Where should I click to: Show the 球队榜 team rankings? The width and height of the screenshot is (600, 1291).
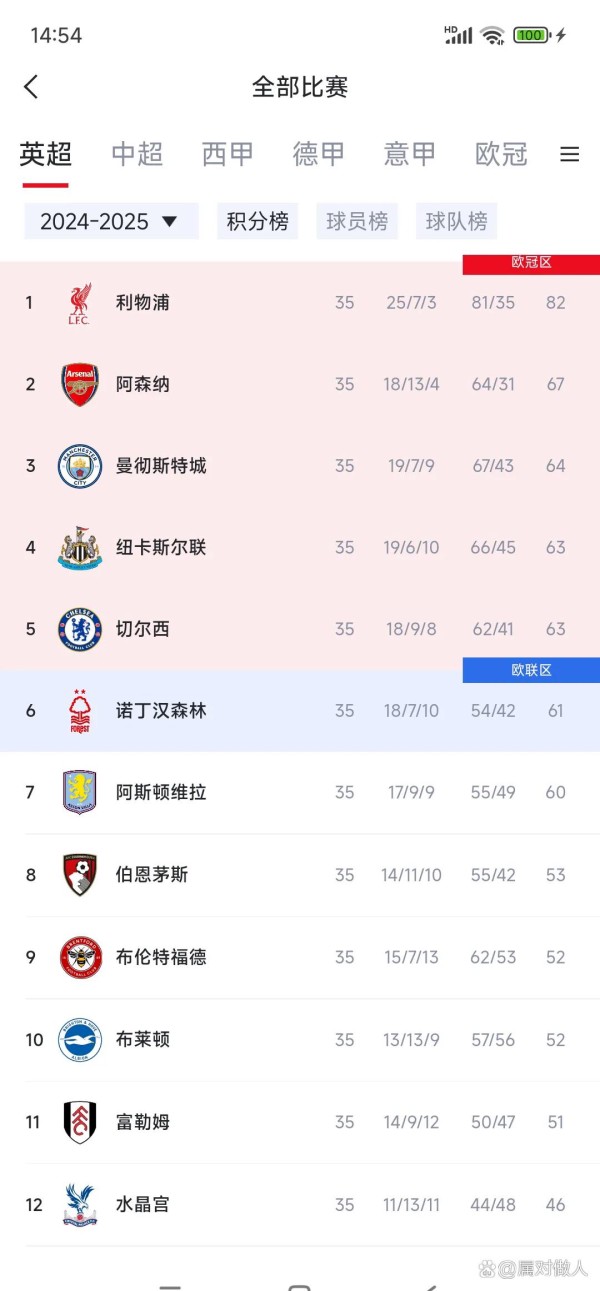[x=457, y=221]
